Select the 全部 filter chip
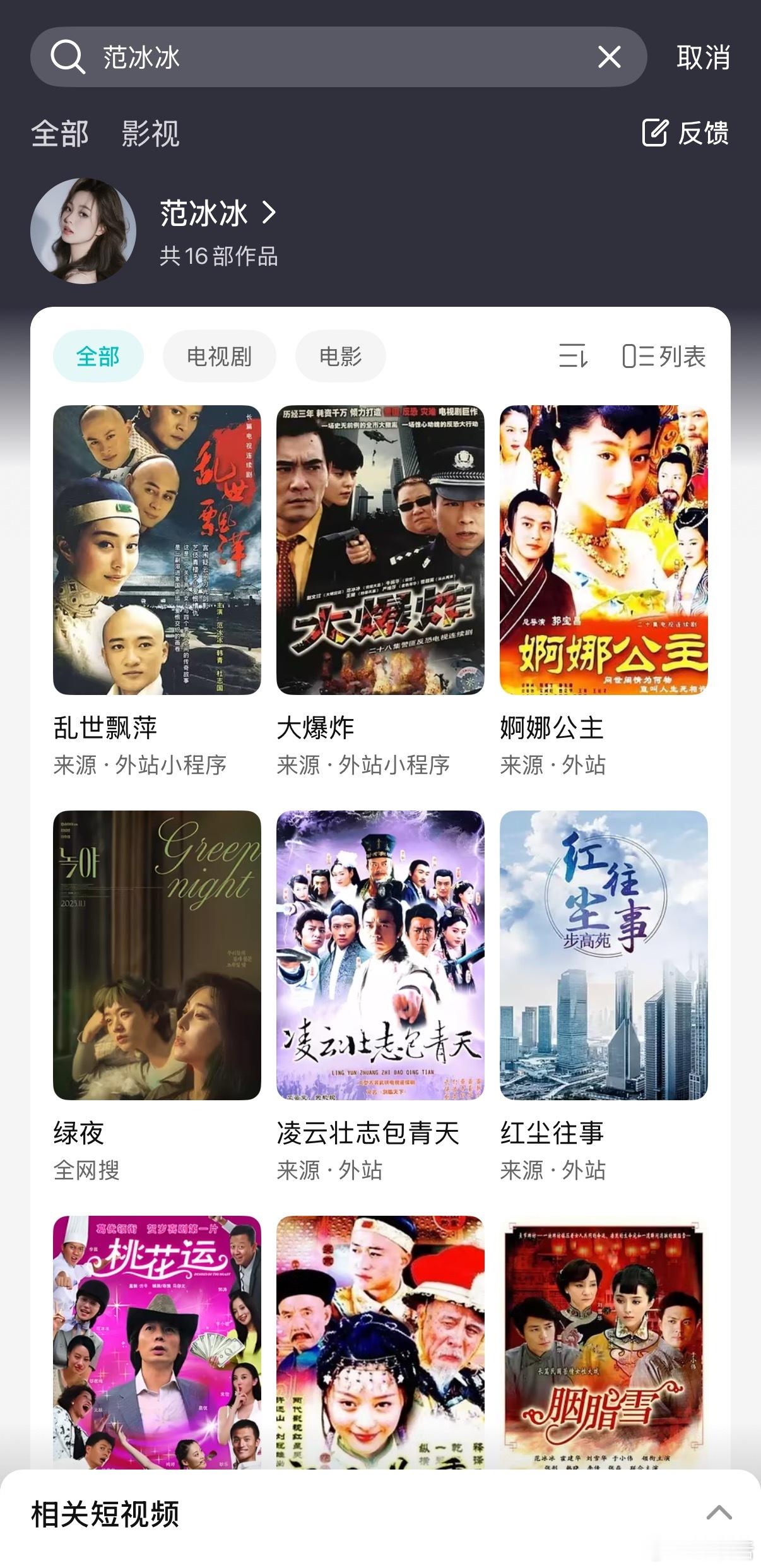Screen dimensions: 761x1568 (98, 356)
